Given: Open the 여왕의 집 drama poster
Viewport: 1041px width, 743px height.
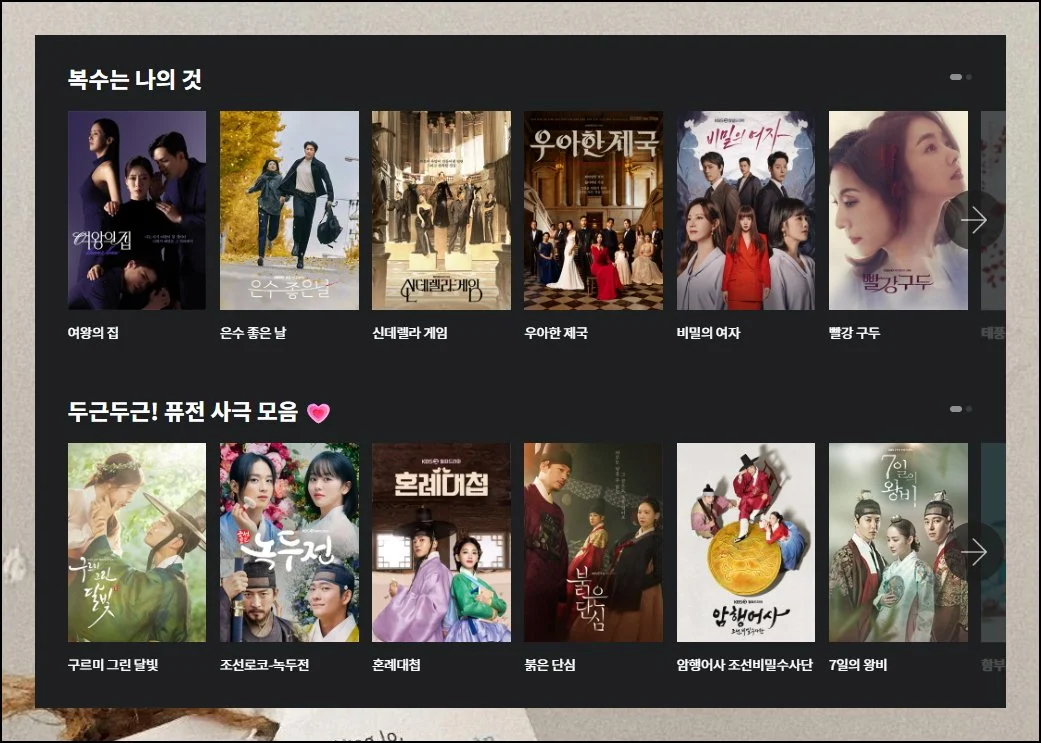Looking at the screenshot, I should coord(137,210).
